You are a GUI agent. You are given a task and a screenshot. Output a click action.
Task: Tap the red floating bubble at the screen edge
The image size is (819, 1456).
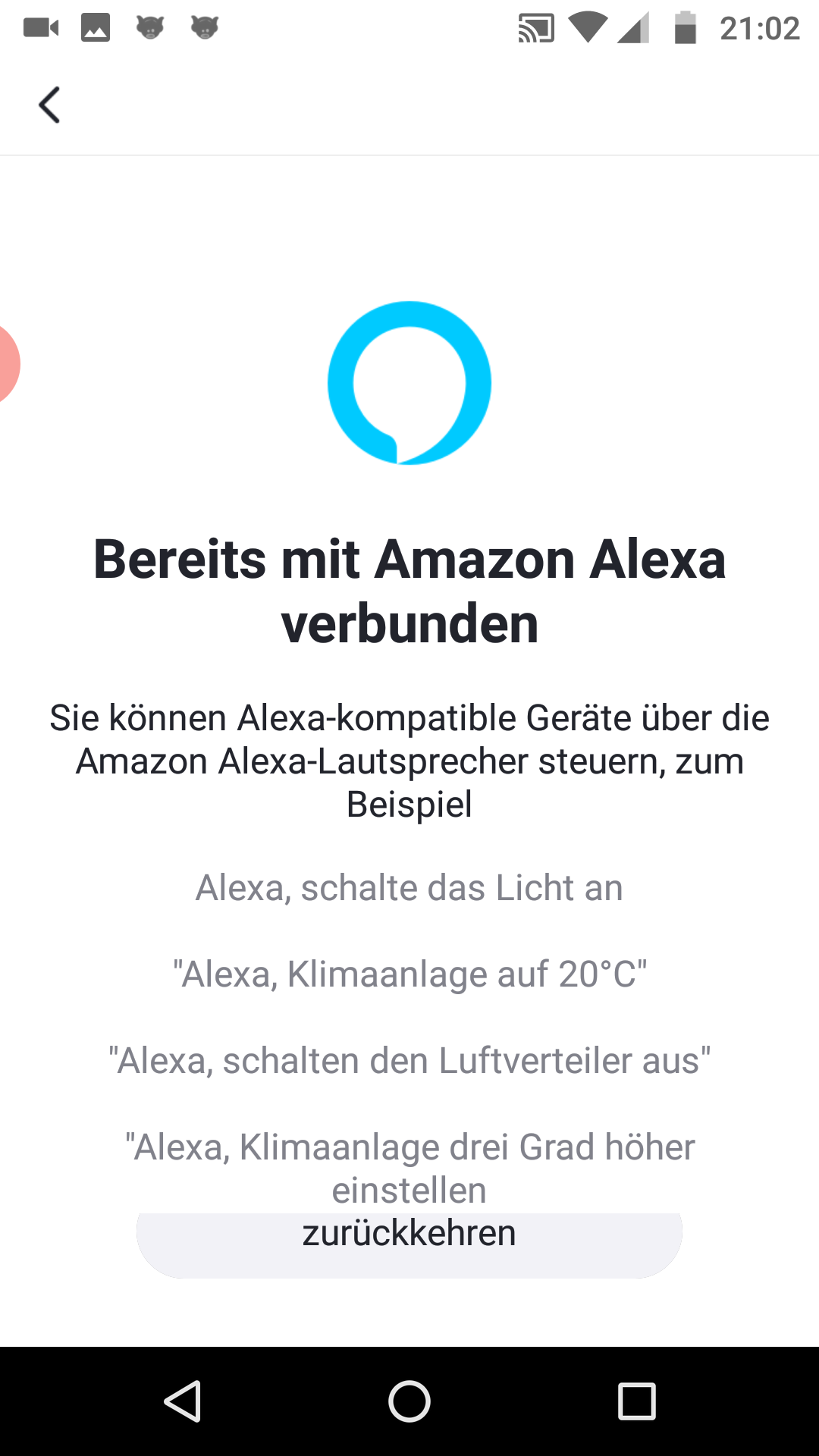9,364
